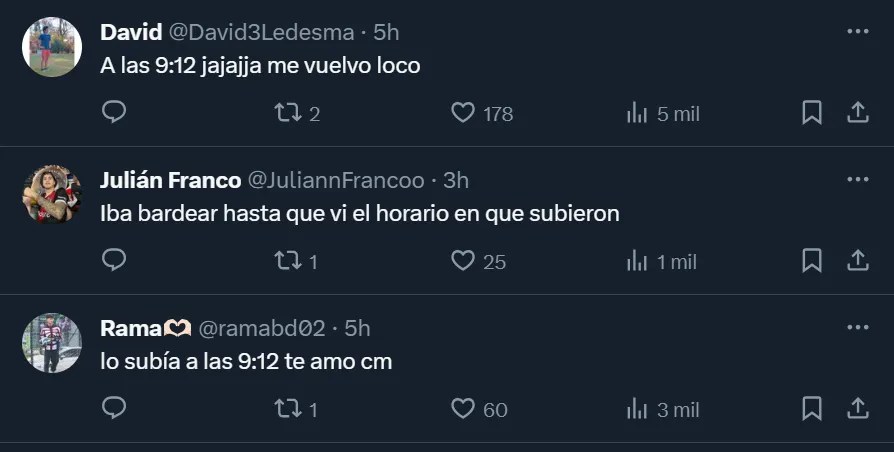The width and height of the screenshot is (894, 452).
Task: Reply to David's tweet
Action: (114, 113)
